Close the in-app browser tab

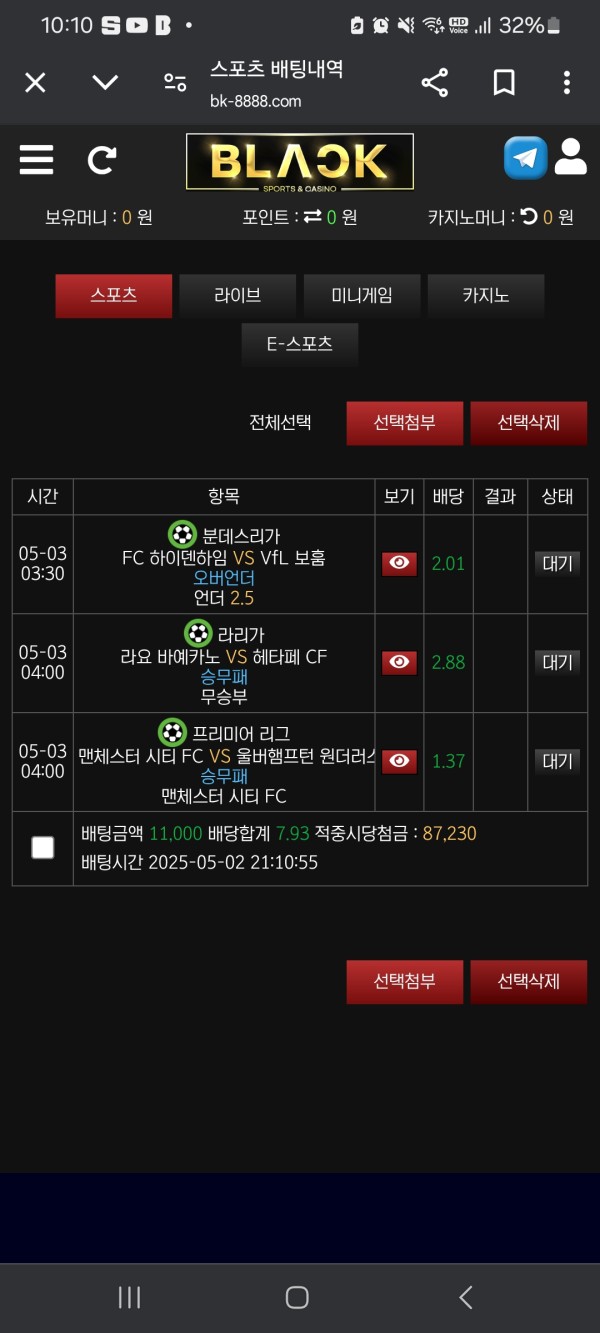point(35,83)
